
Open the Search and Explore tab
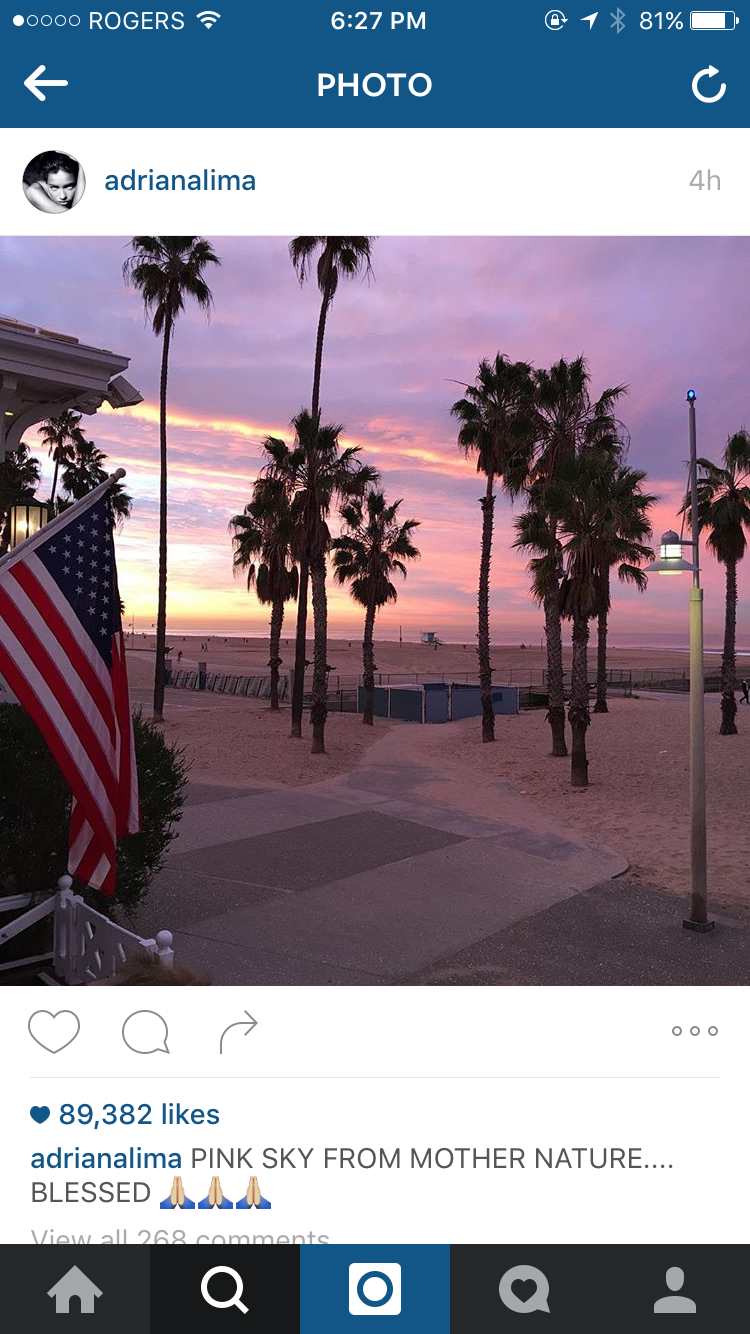[x=225, y=1289]
